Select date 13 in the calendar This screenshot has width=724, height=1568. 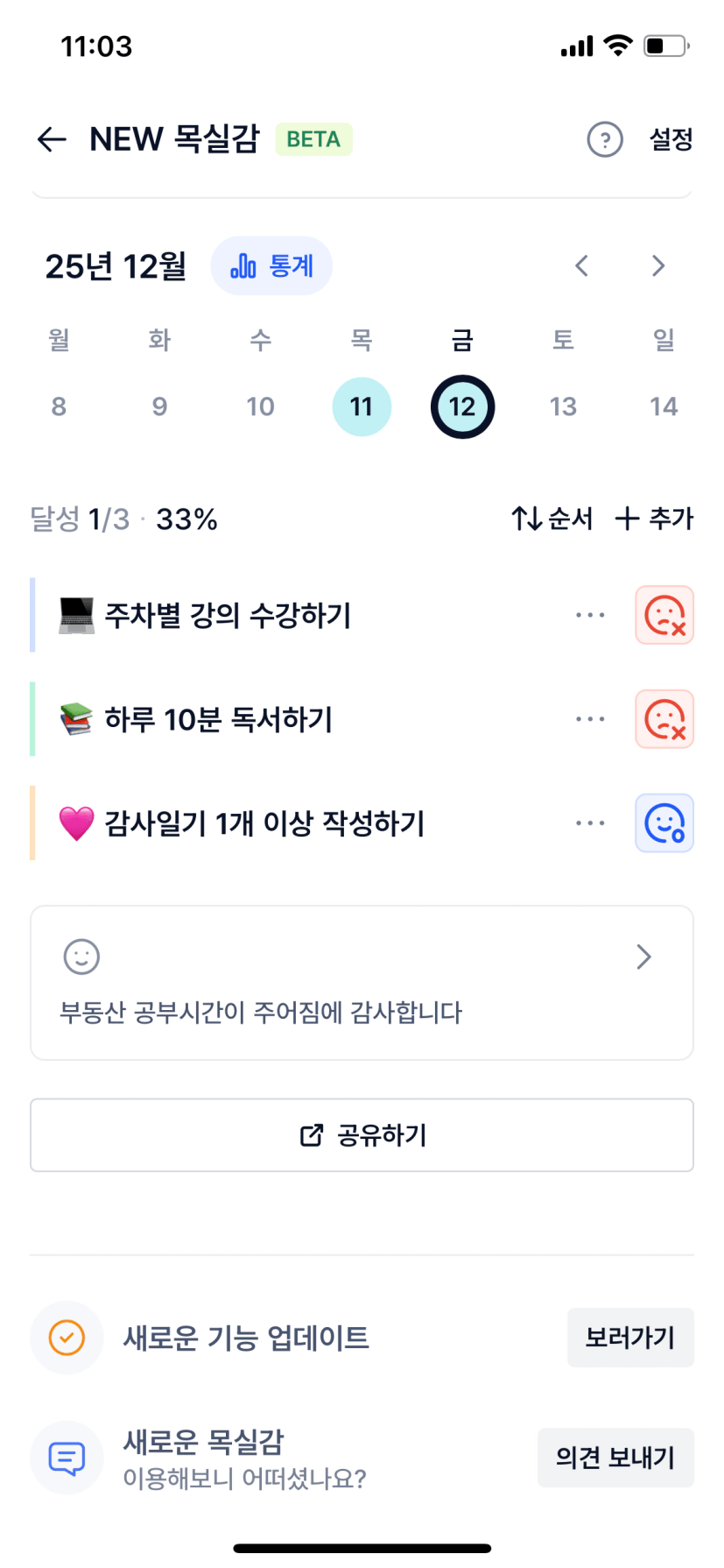563,406
